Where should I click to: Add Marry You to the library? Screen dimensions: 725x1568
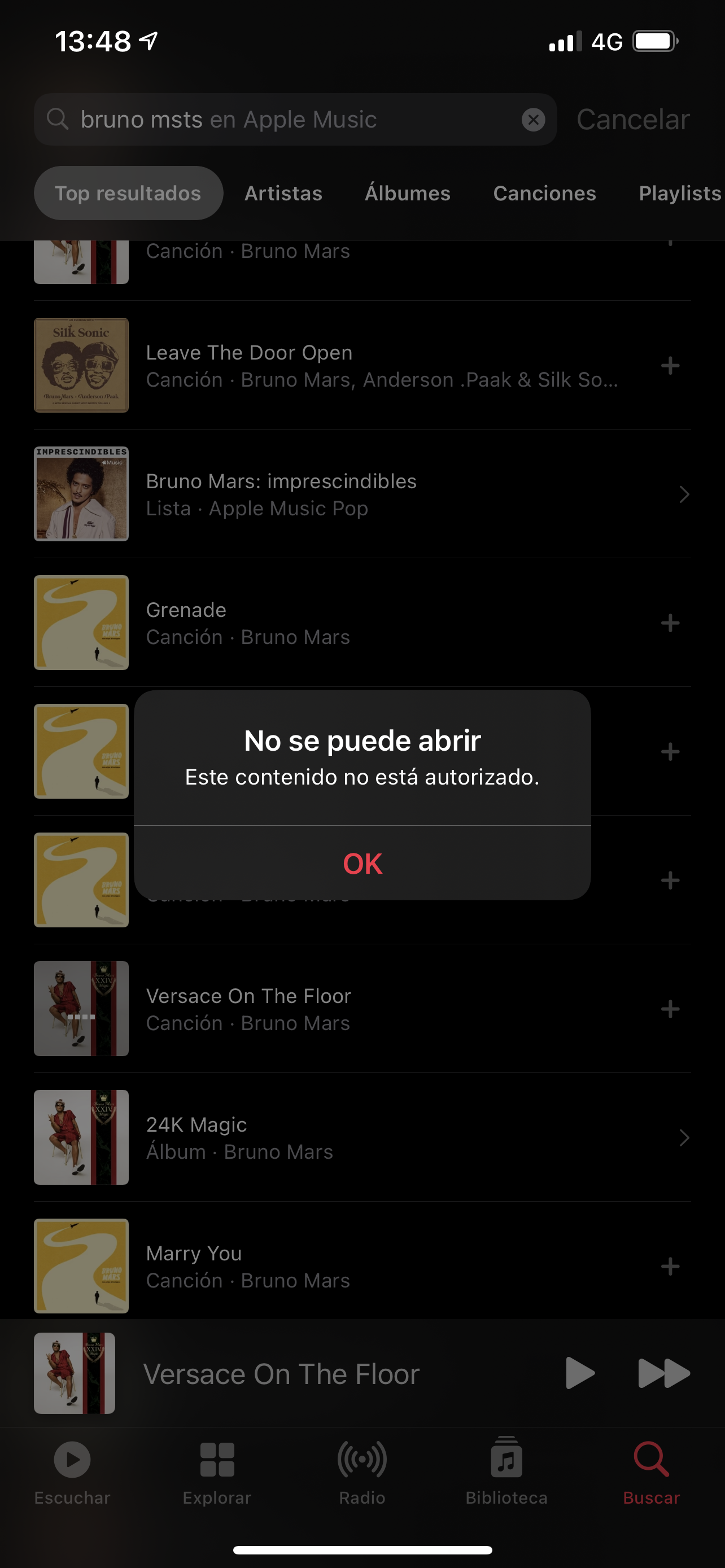coord(670,1267)
